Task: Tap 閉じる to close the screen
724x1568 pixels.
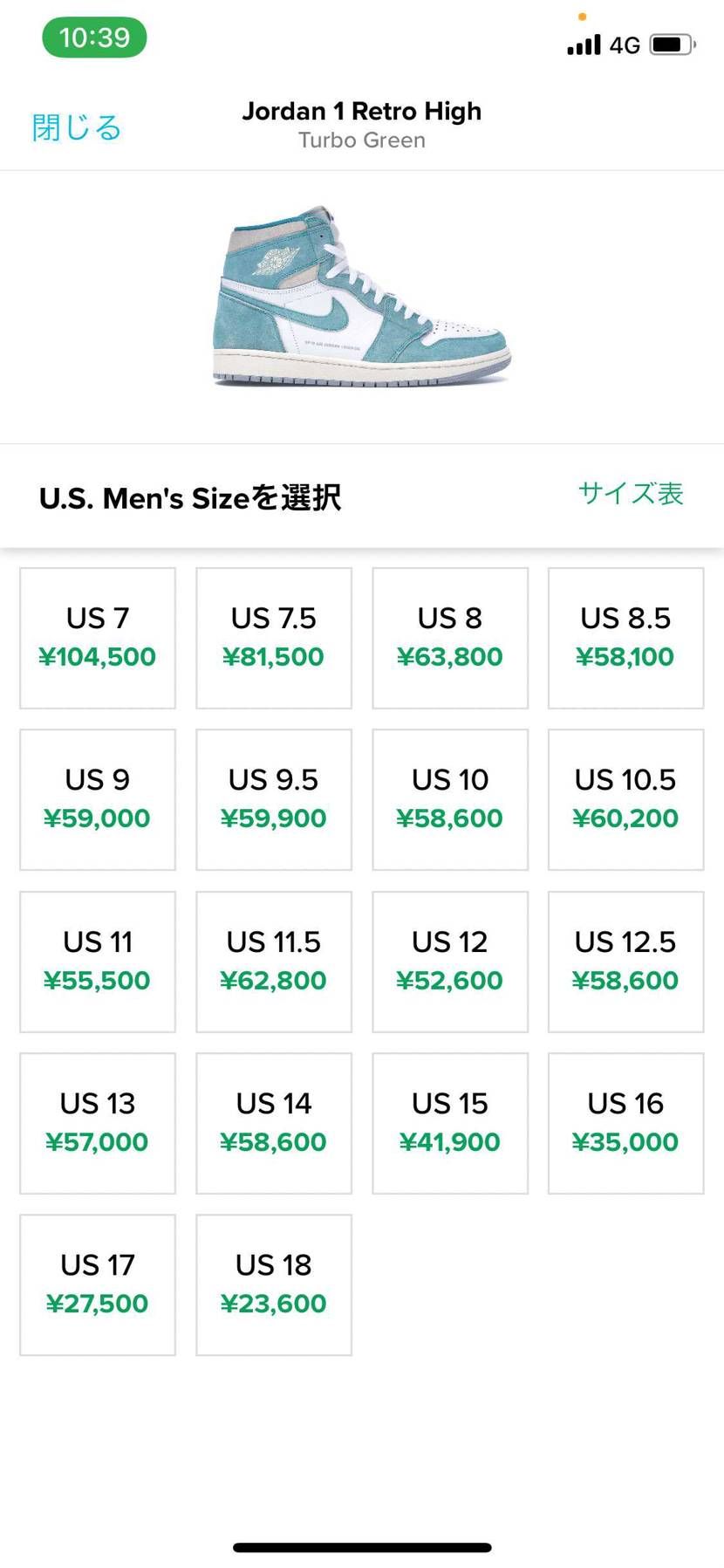Action: [x=76, y=127]
